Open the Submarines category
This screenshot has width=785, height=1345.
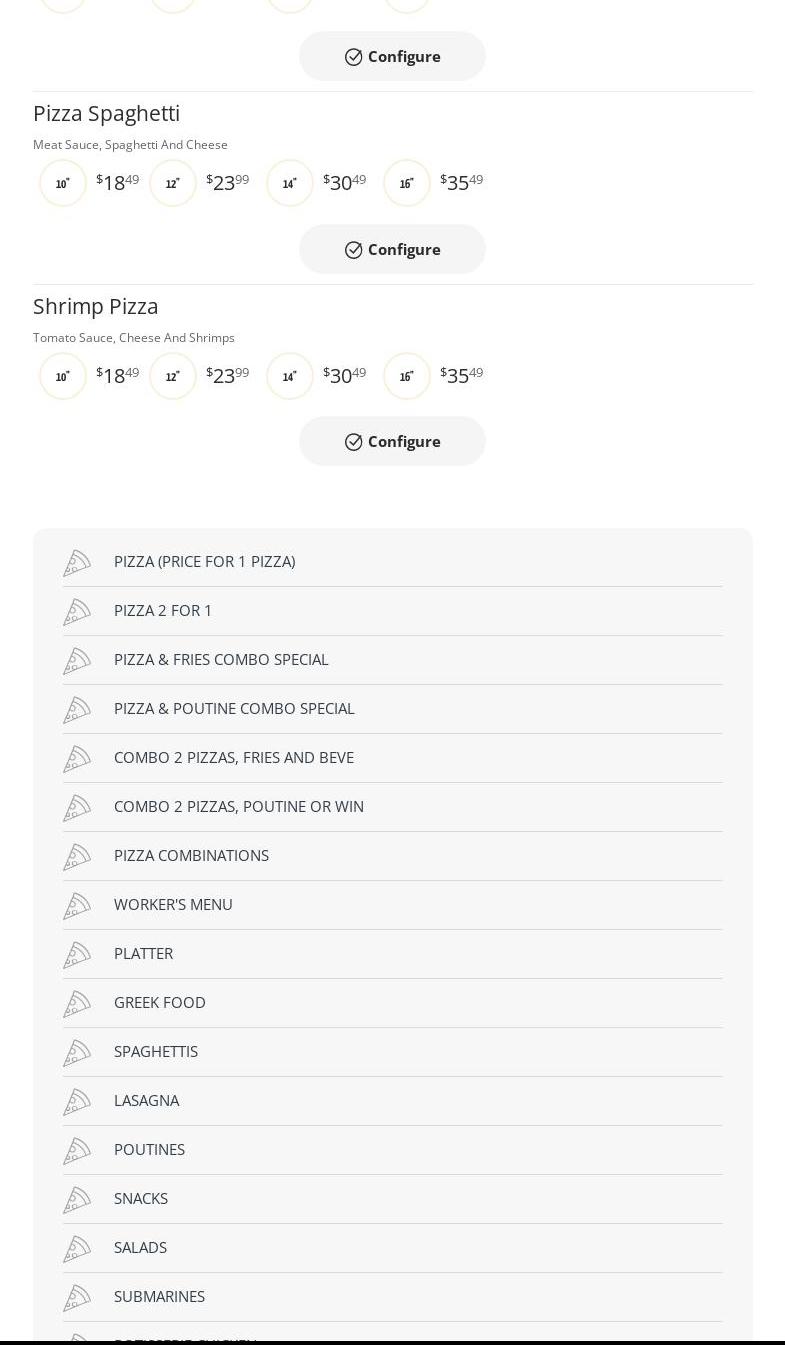(x=159, y=1297)
